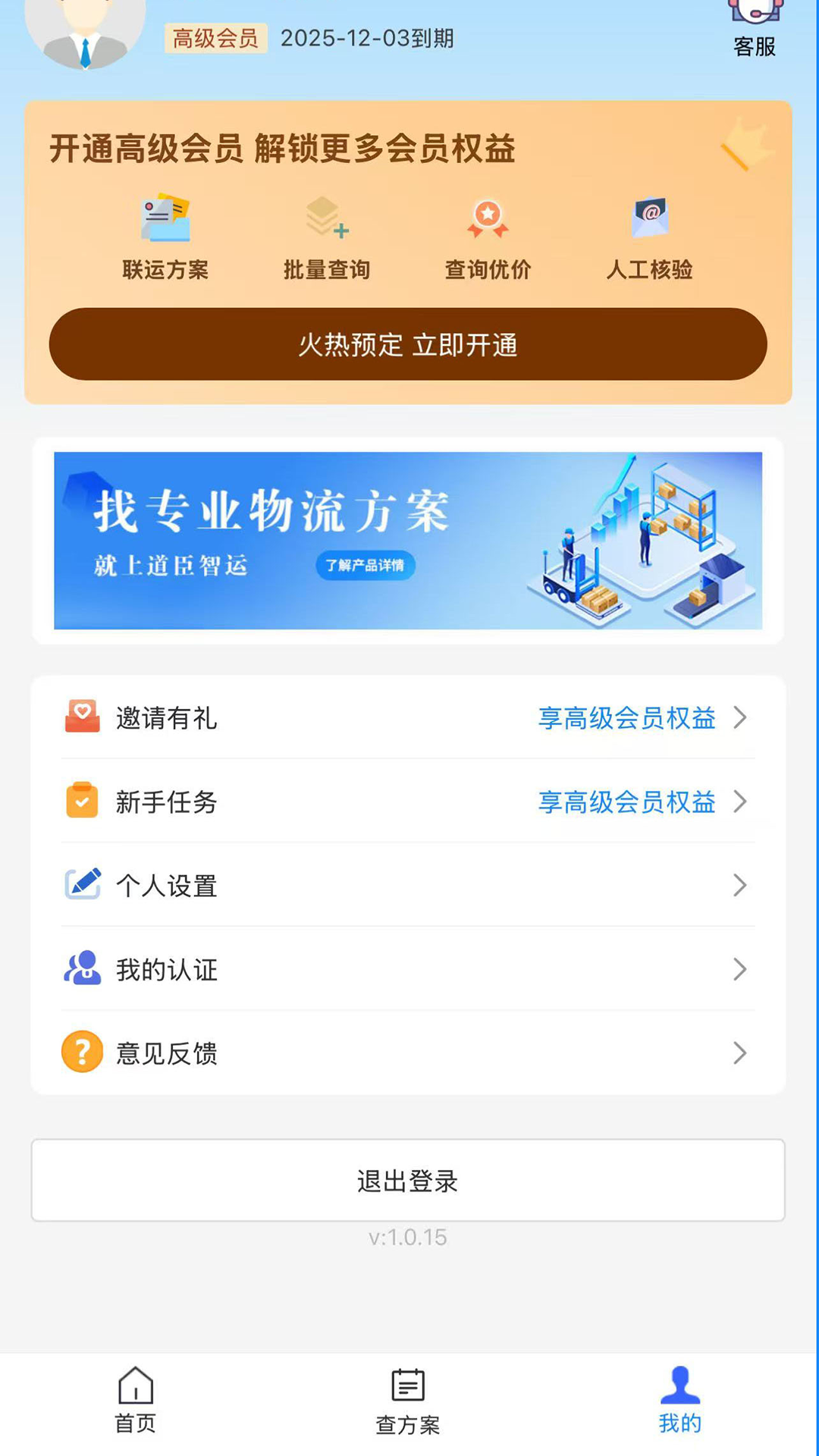Expand the 邀请有礼 row chevron
Screen dimensions: 819x1456
tap(739, 719)
